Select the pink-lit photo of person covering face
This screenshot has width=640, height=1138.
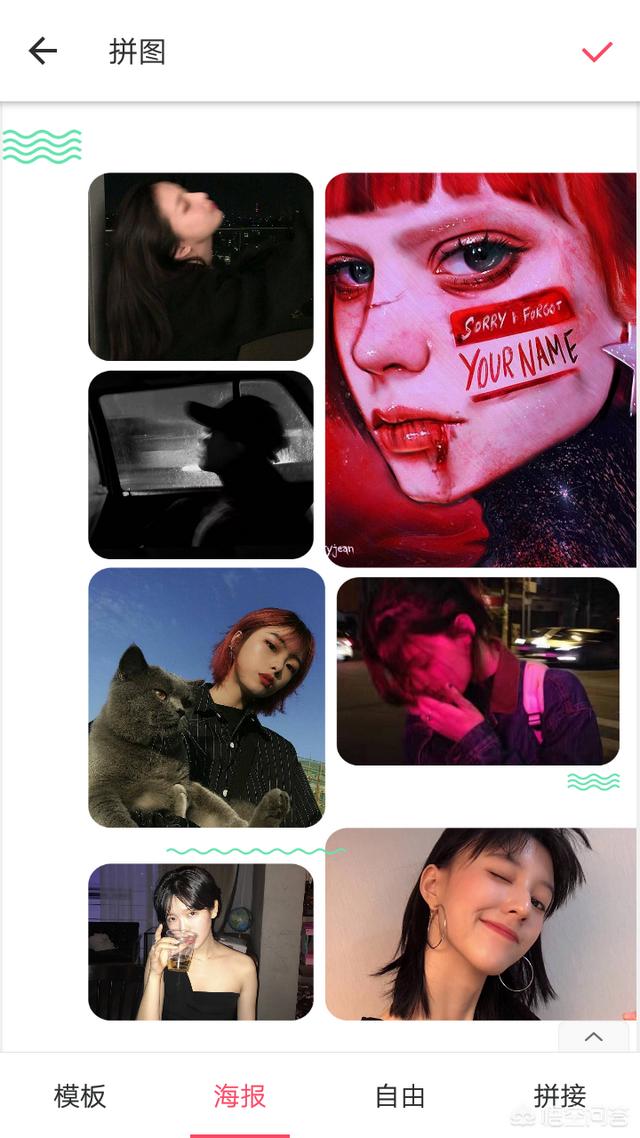tap(478, 671)
